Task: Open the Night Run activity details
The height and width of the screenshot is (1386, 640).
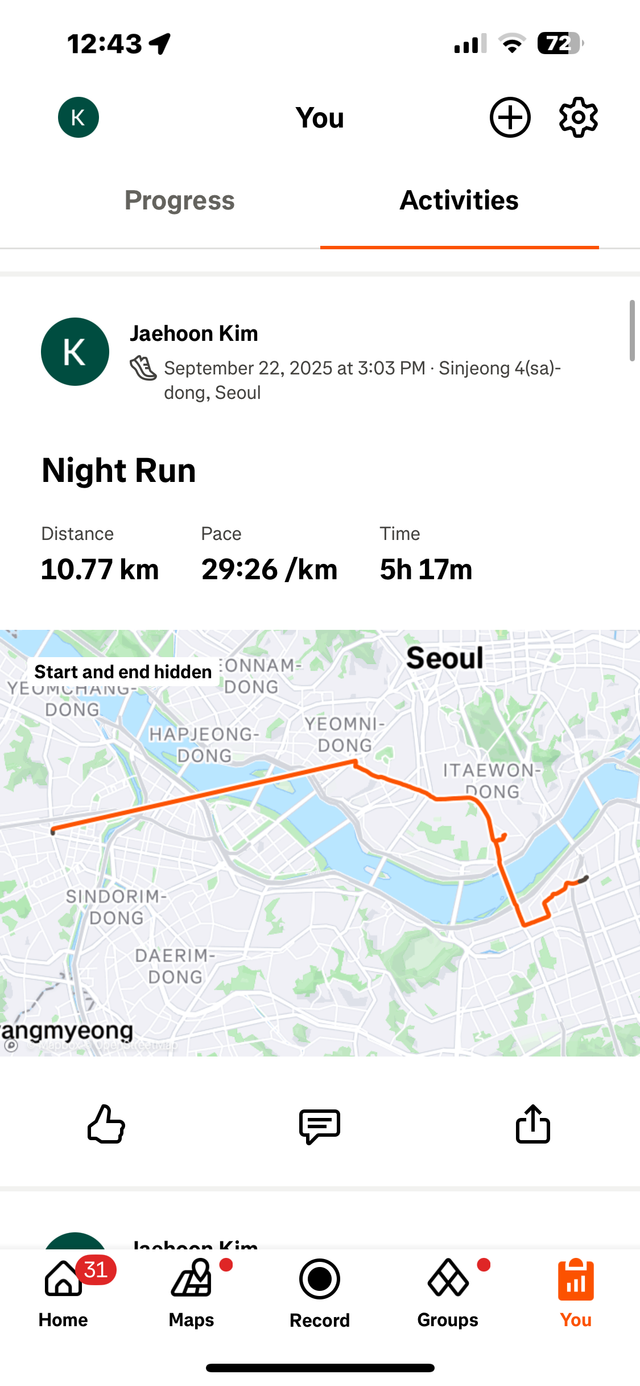Action: pyautogui.click(x=118, y=471)
